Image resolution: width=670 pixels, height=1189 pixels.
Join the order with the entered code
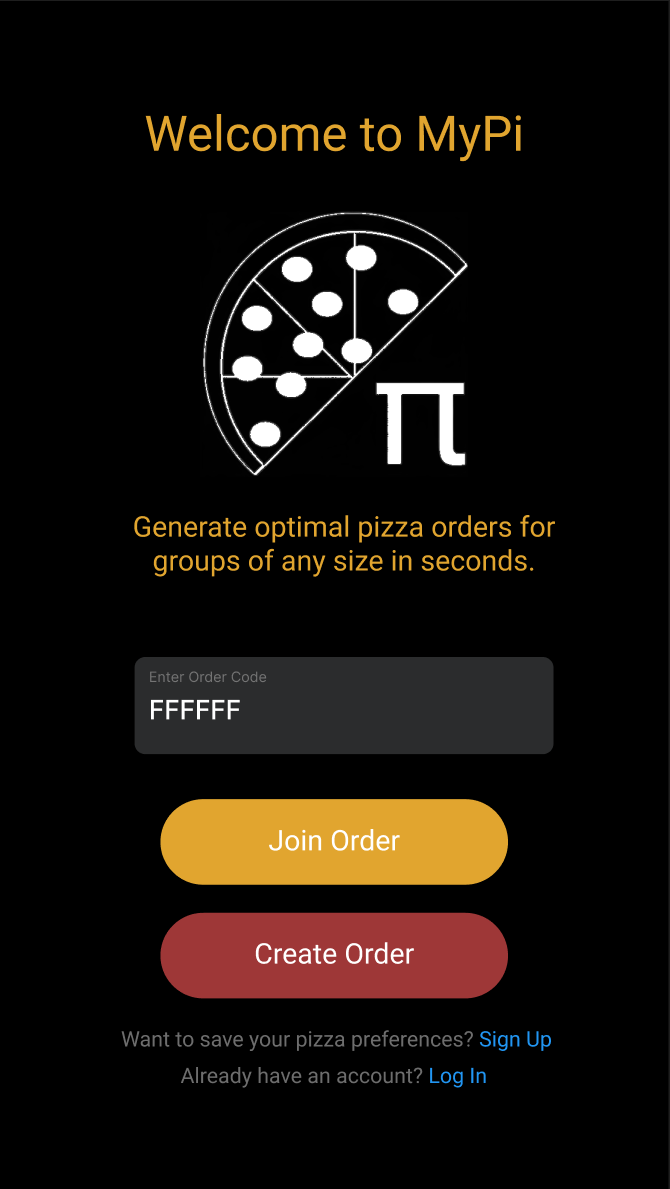pyautogui.click(x=334, y=842)
